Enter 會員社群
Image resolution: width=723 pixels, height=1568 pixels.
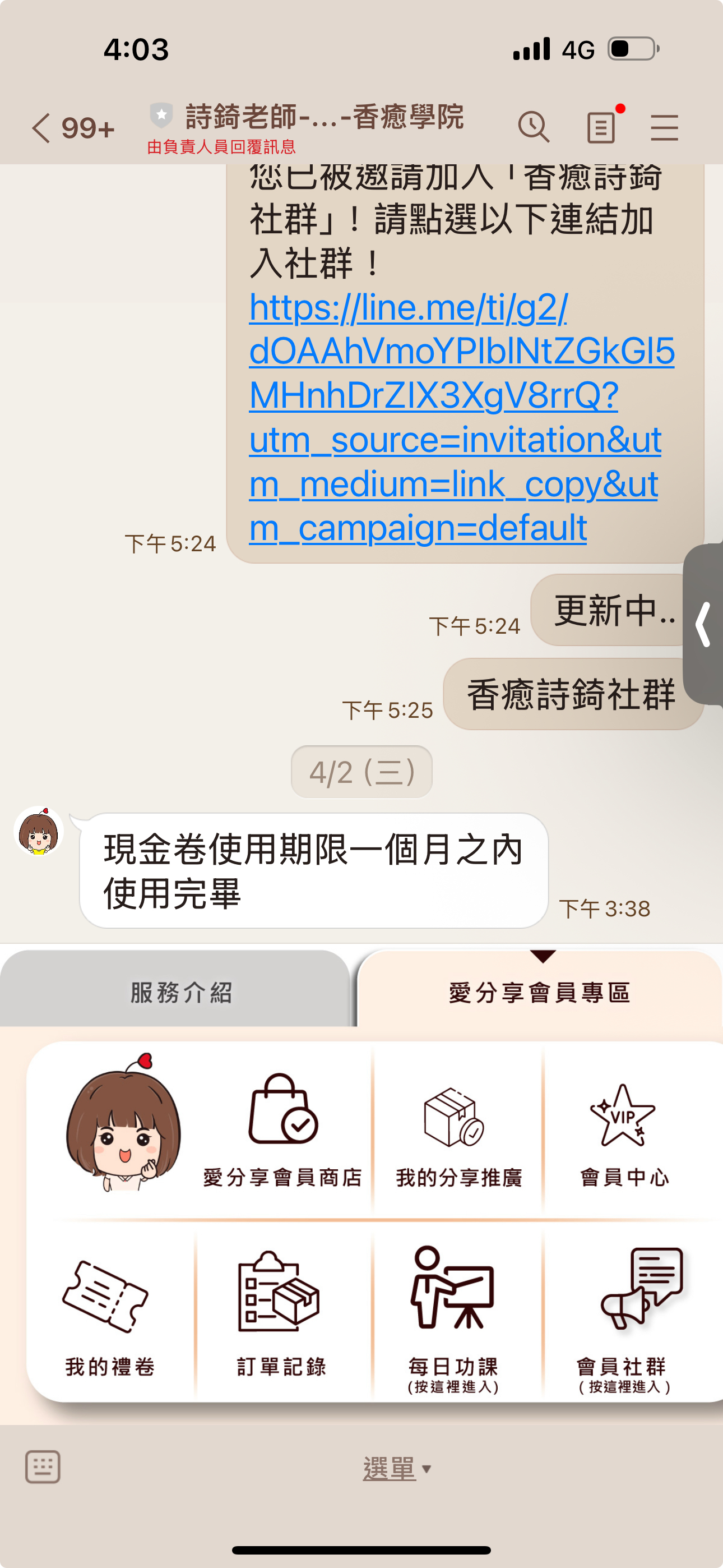click(623, 1315)
